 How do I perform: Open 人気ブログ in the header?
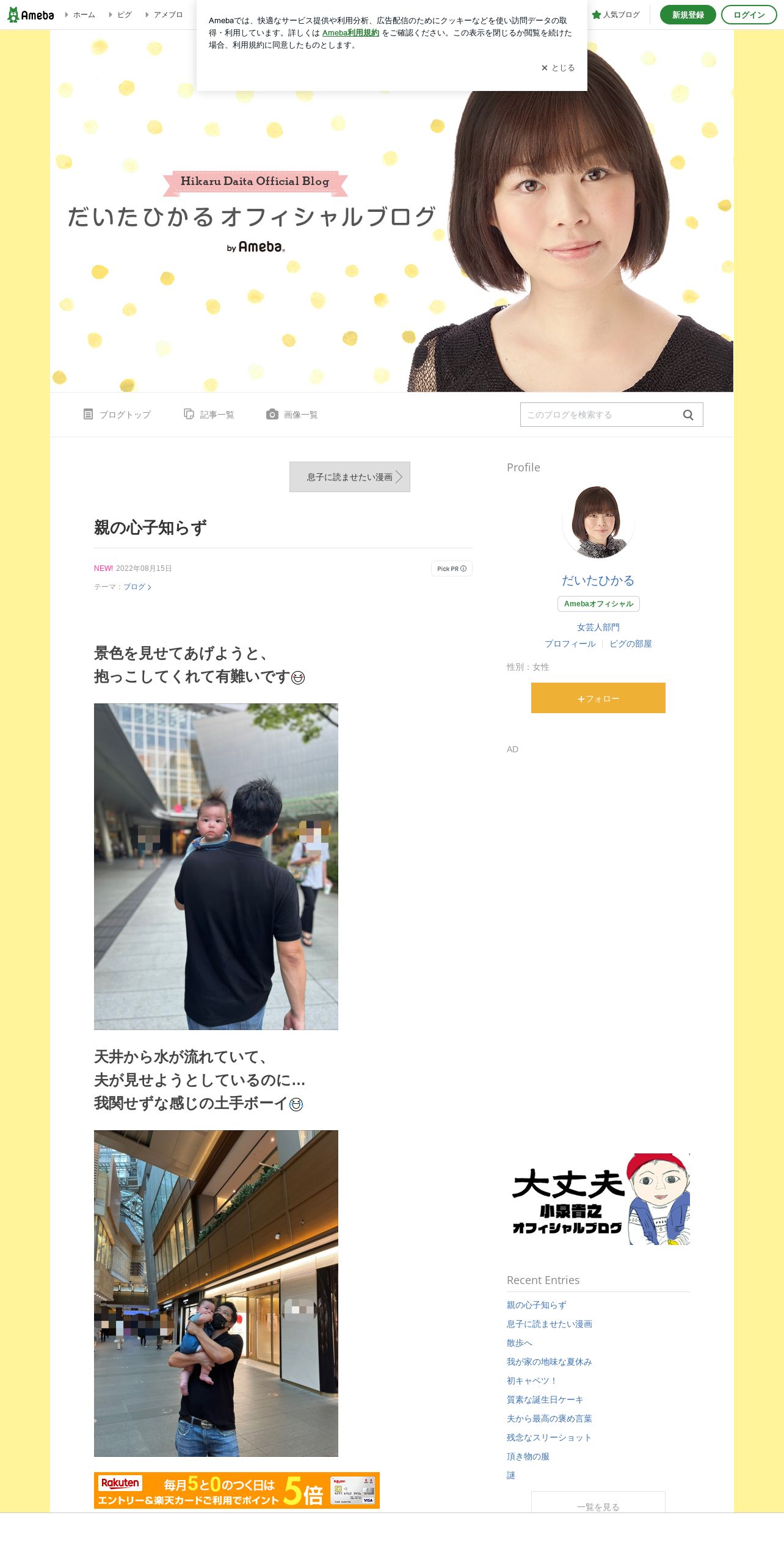click(616, 15)
